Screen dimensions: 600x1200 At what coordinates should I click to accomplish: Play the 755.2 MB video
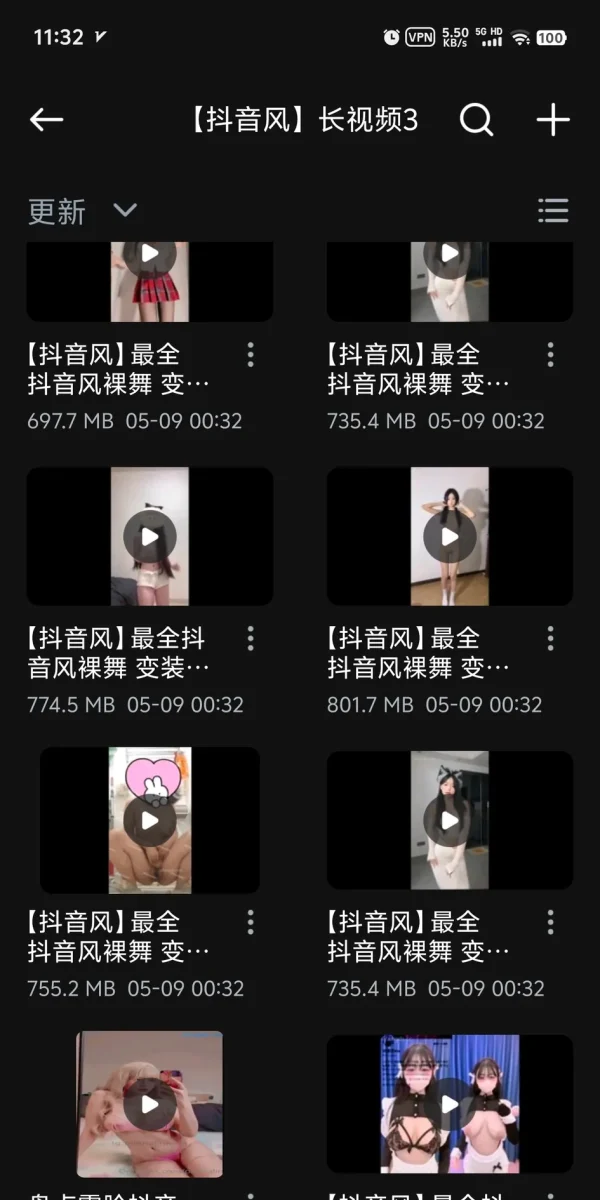click(x=149, y=820)
